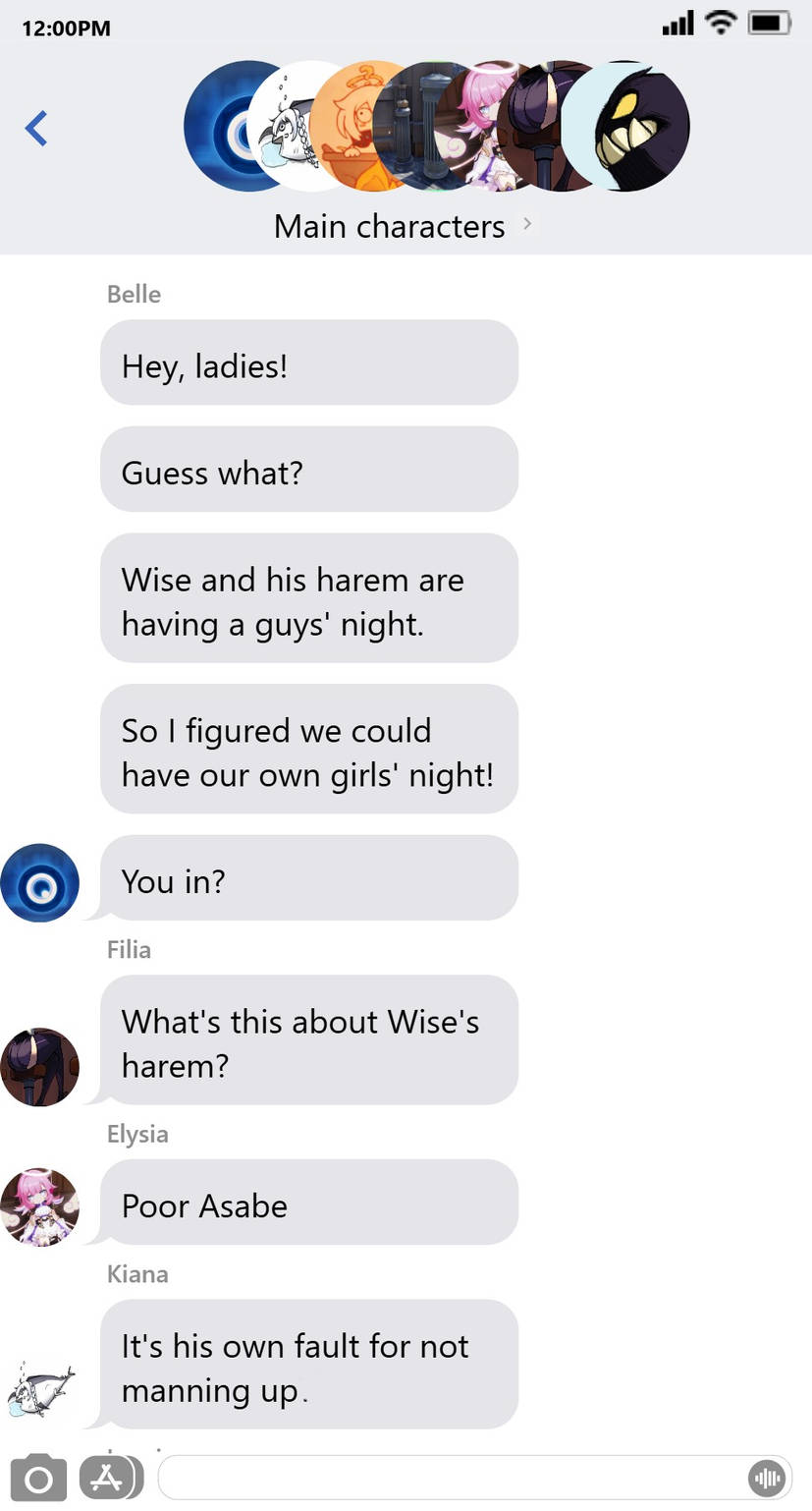Open Filia's avatar in the chat
Screen dimensions: 812x1511
tap(39, 1067)
